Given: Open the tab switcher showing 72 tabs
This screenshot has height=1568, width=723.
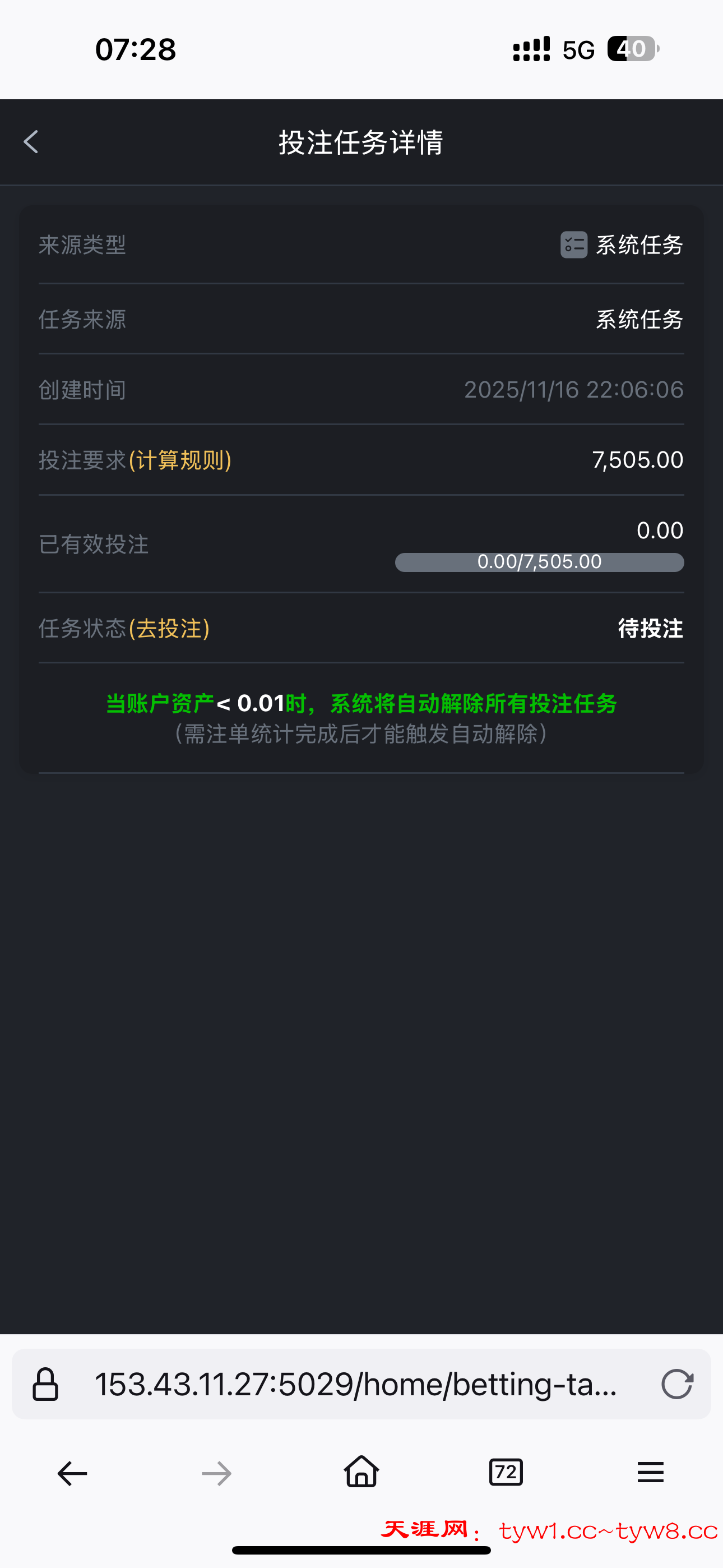Looking at the screenshot, I should coord(506,1473).
